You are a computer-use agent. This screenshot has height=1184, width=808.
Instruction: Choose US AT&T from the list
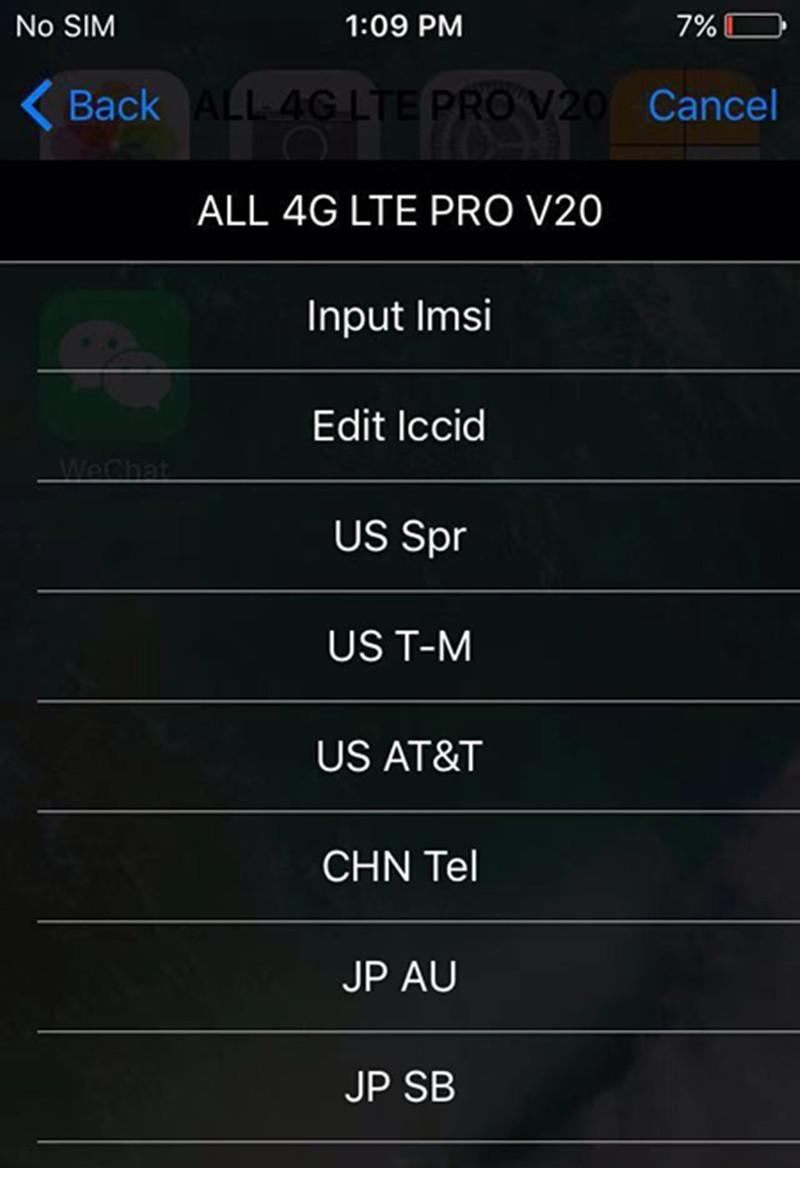[x=400, y=757]
